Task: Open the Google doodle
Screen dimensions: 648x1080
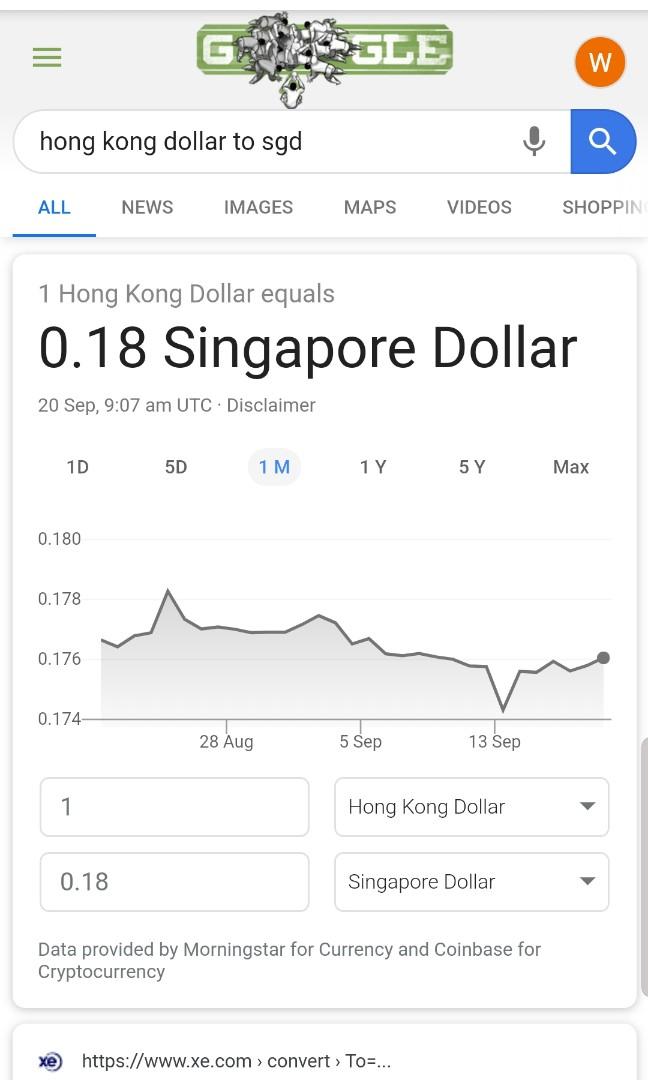Action: point(324,55)
